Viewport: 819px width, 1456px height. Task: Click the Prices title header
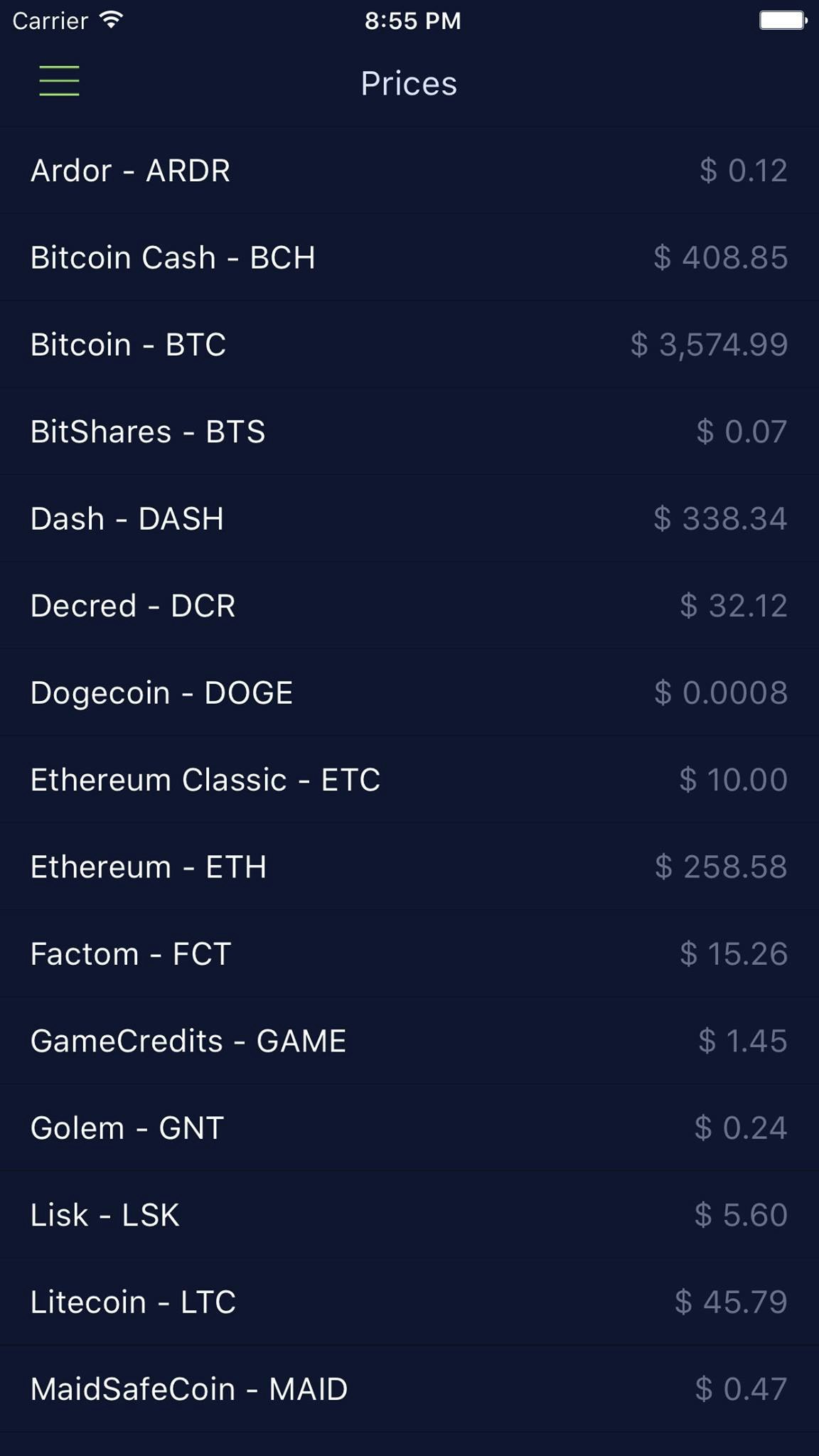(408, 83)
